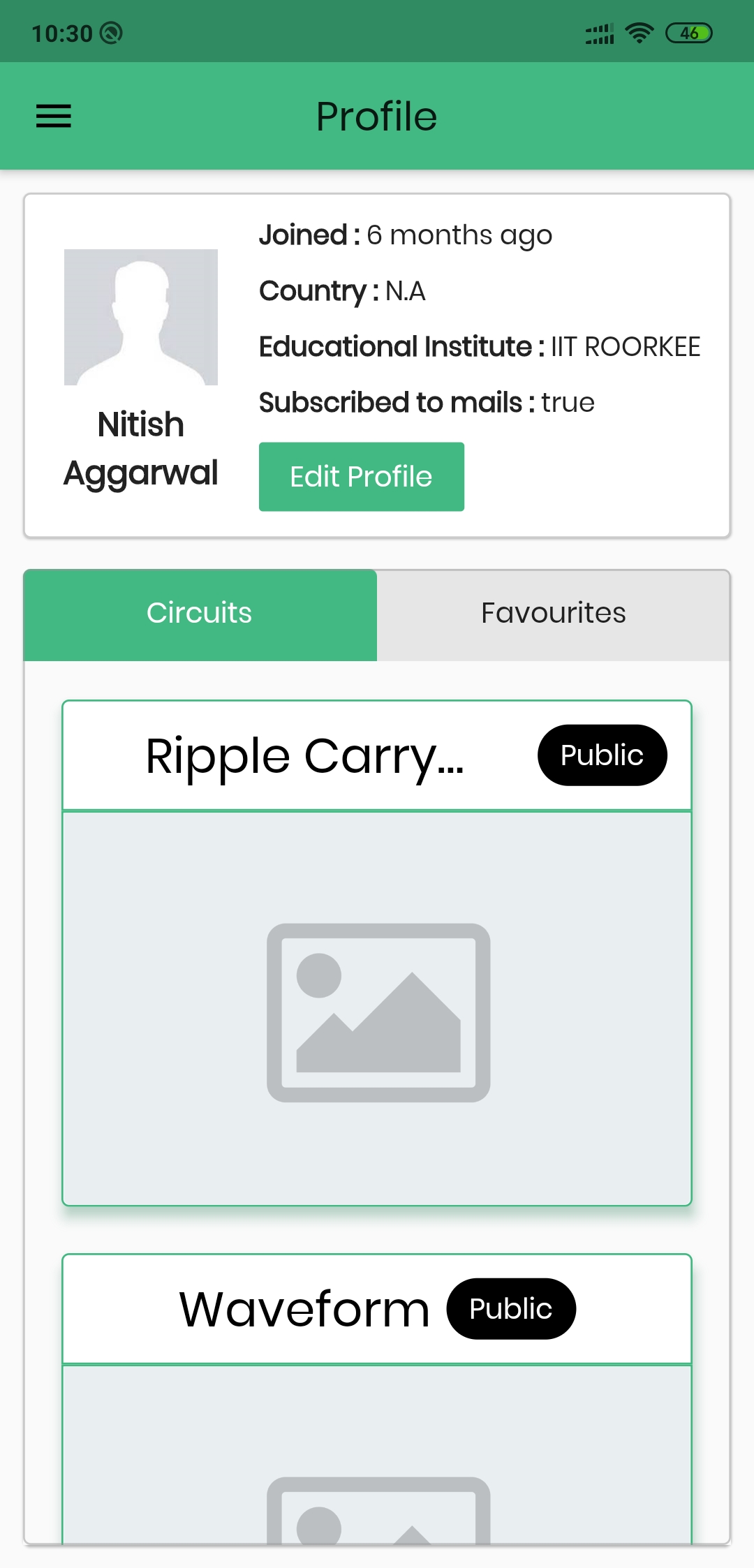Tap the Edit Profile button
The width and height of the screenshot is (754, 1568).
pos(361,477)
